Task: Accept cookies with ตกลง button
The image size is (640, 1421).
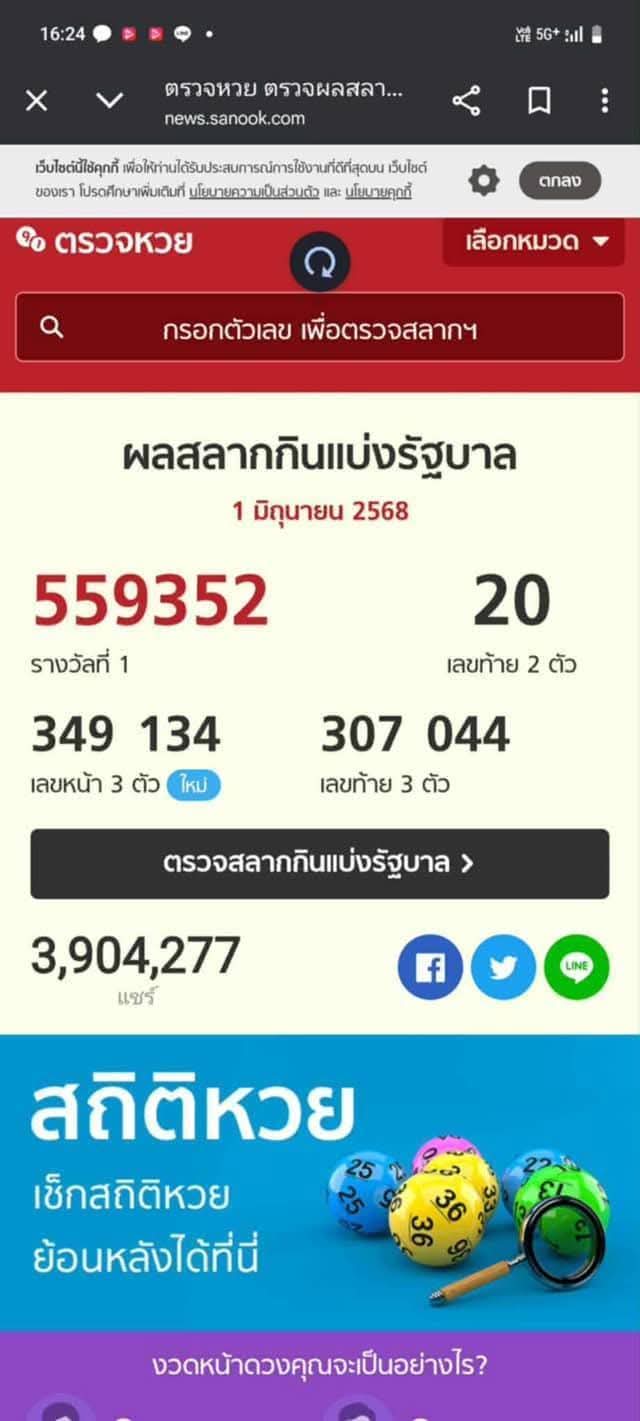Action: [x=559, y=181]
